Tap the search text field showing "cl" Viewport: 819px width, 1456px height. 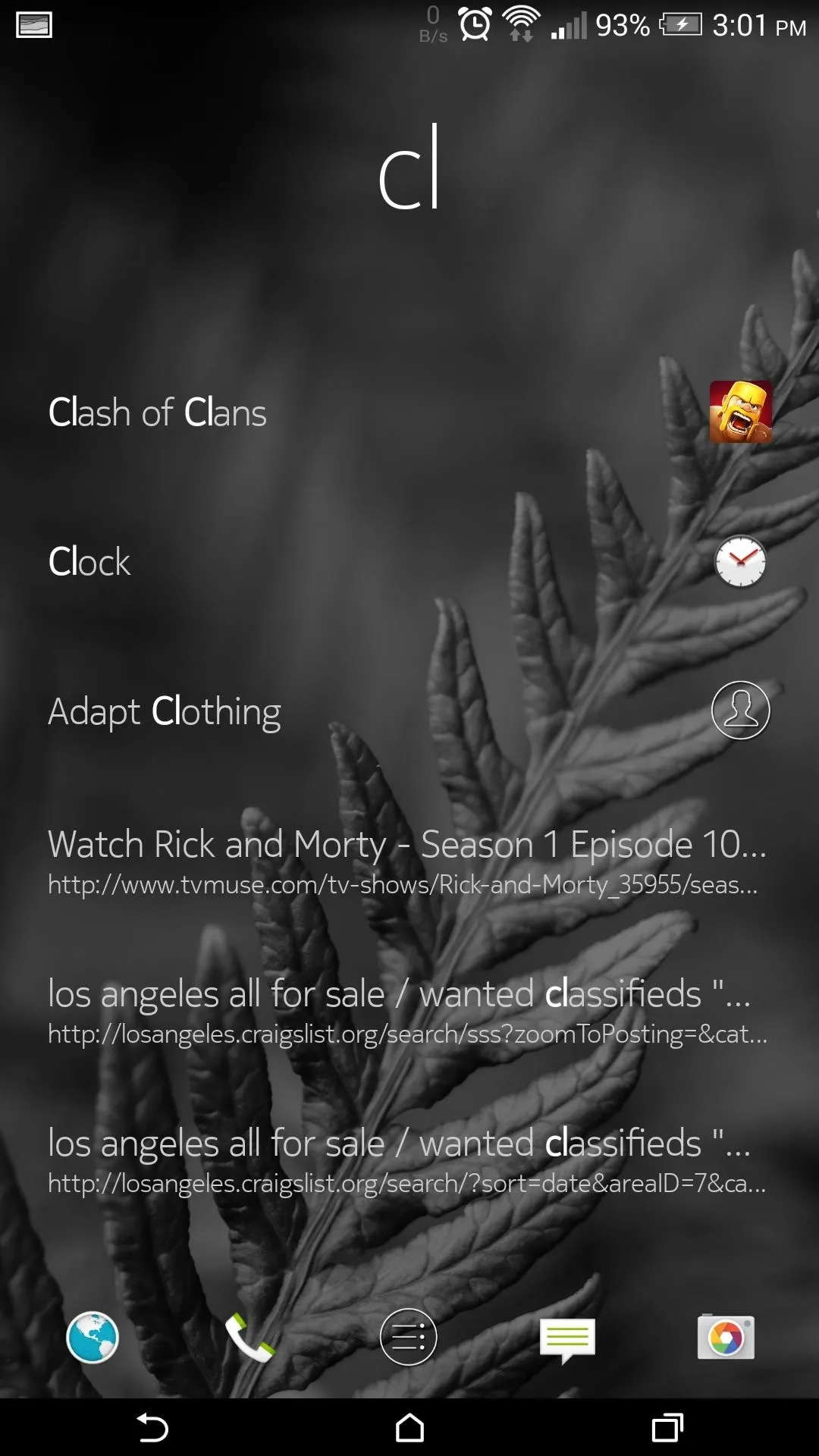coord(409,167)
